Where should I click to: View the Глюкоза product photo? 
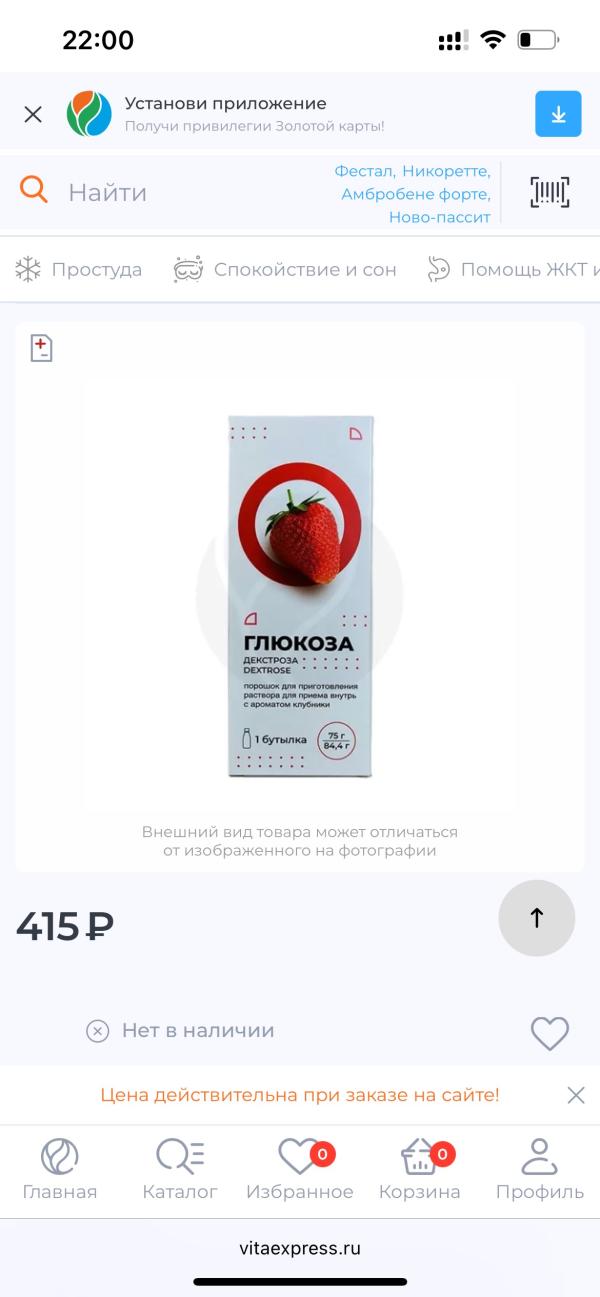300,596
